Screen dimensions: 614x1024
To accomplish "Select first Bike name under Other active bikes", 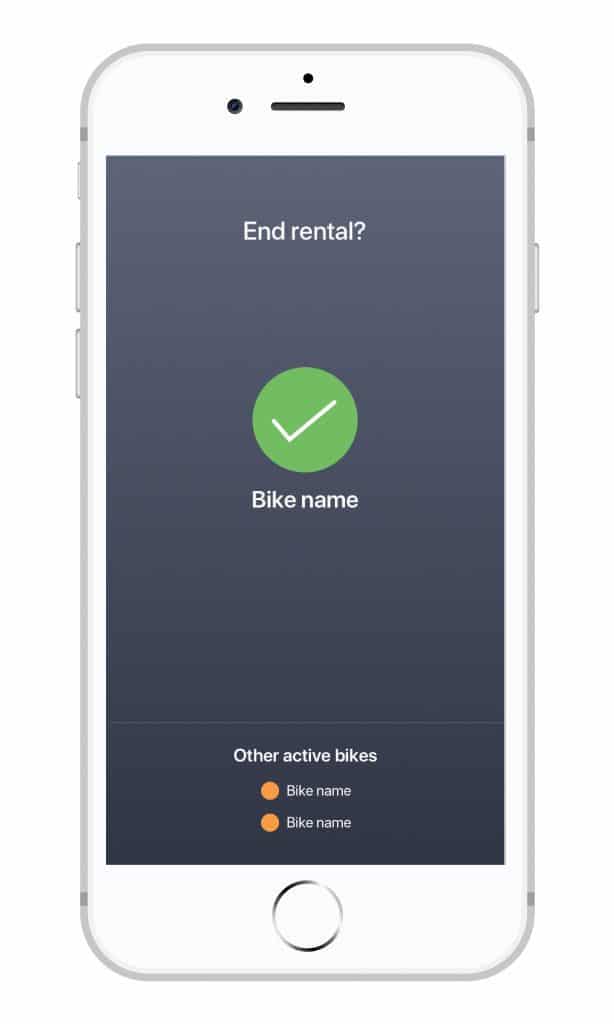I will point(306,790).
